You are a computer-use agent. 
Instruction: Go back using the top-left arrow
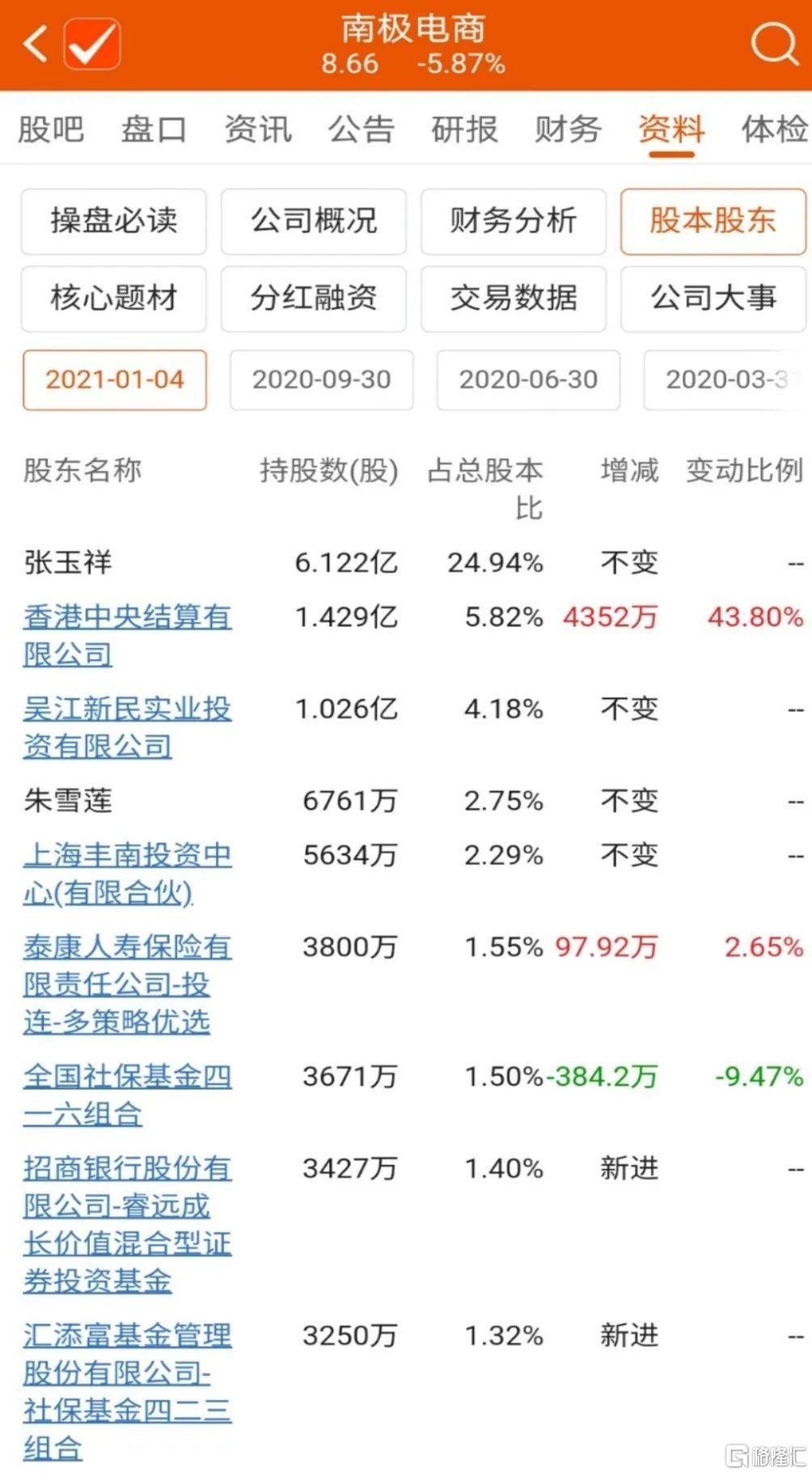pos(36,44)
